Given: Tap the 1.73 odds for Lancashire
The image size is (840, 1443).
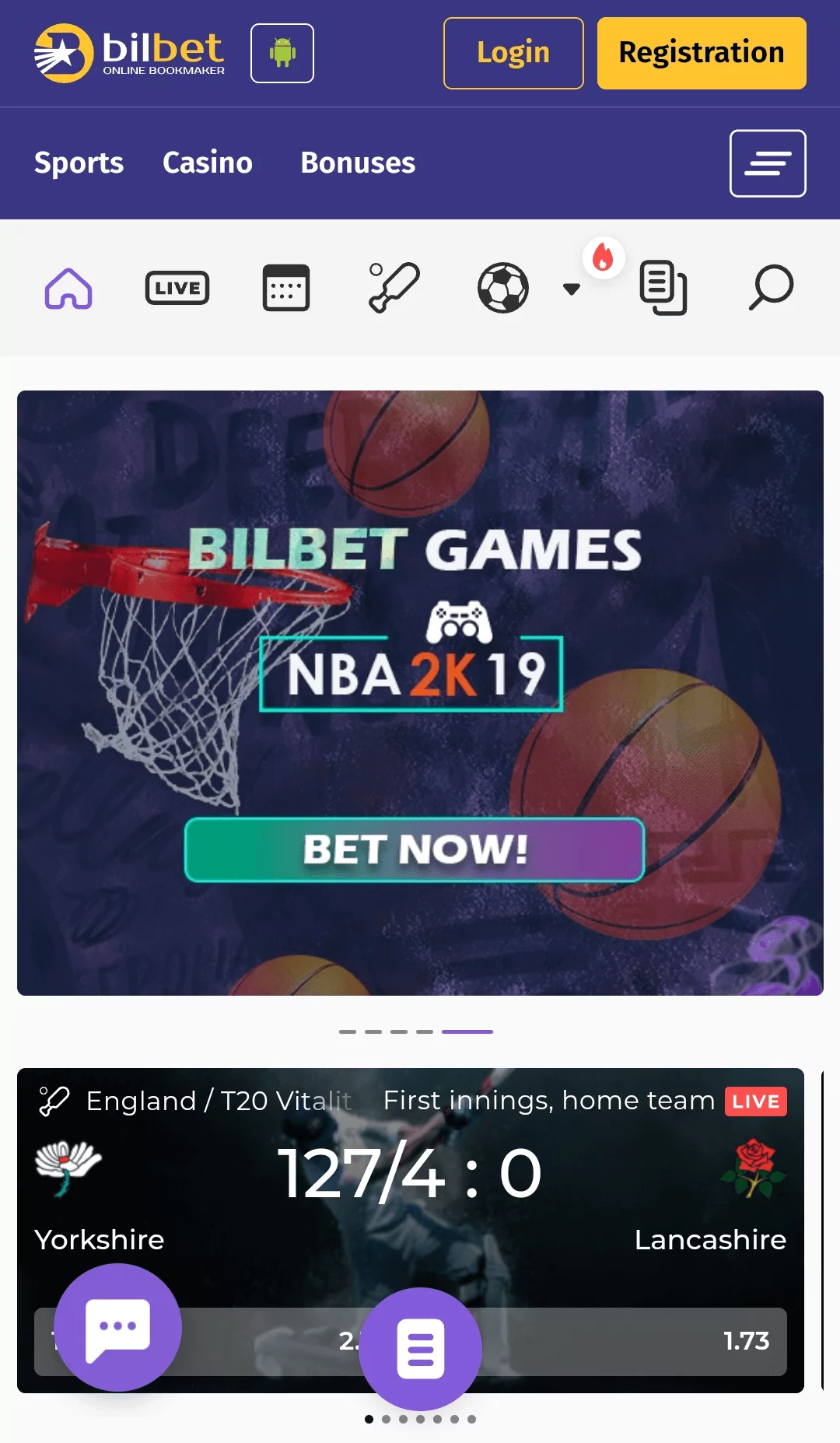Looking at the screenshot, I should 745,1341.
